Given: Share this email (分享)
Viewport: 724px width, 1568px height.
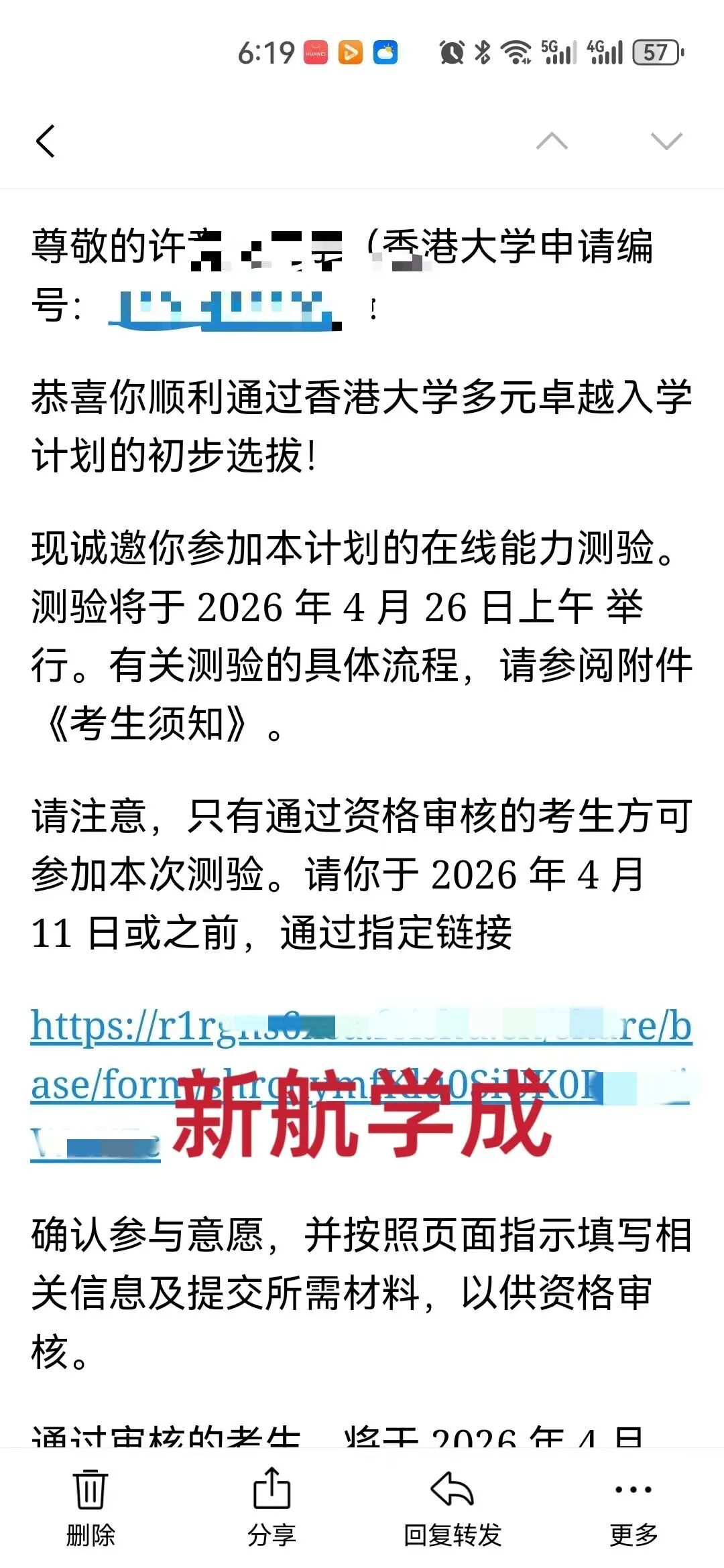Looking at the screenshot, I should [271, 1506].
